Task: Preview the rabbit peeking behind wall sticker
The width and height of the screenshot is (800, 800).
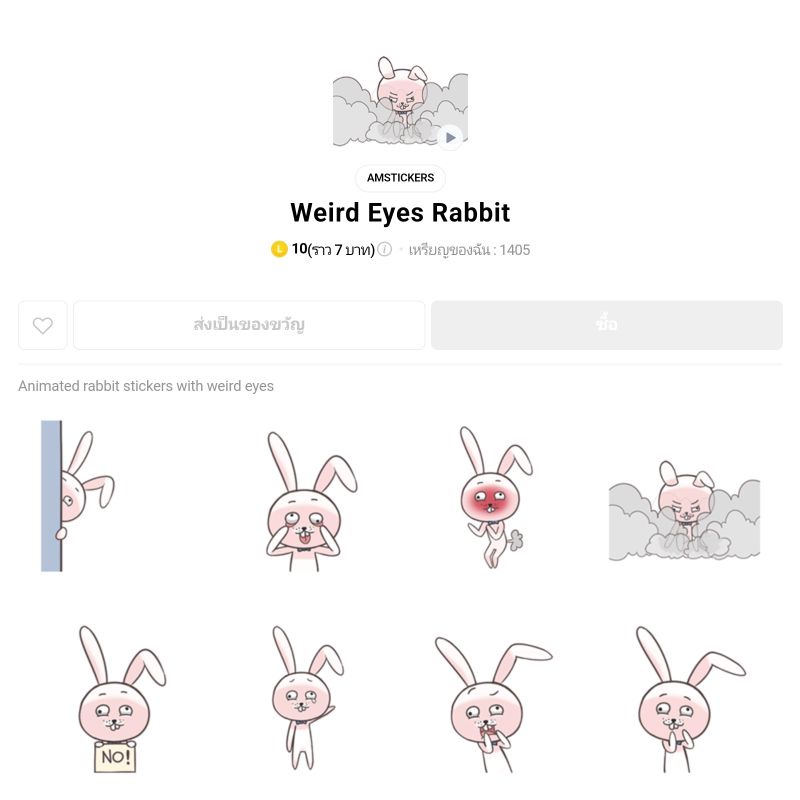Action: [x=78, y=496]
